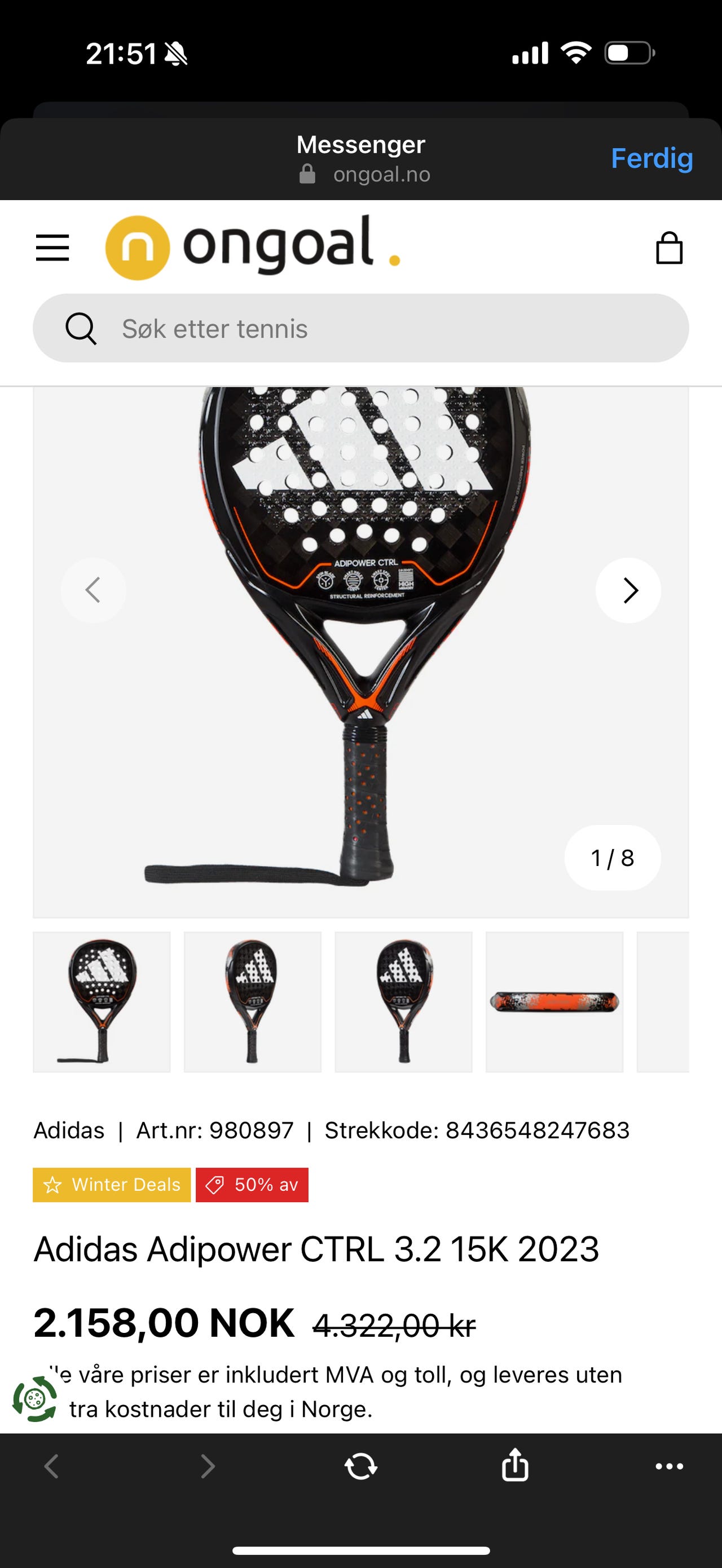Open the hamburger navigation menu
The height and width of the screenshot is (1568, 722).
[52, 246]
